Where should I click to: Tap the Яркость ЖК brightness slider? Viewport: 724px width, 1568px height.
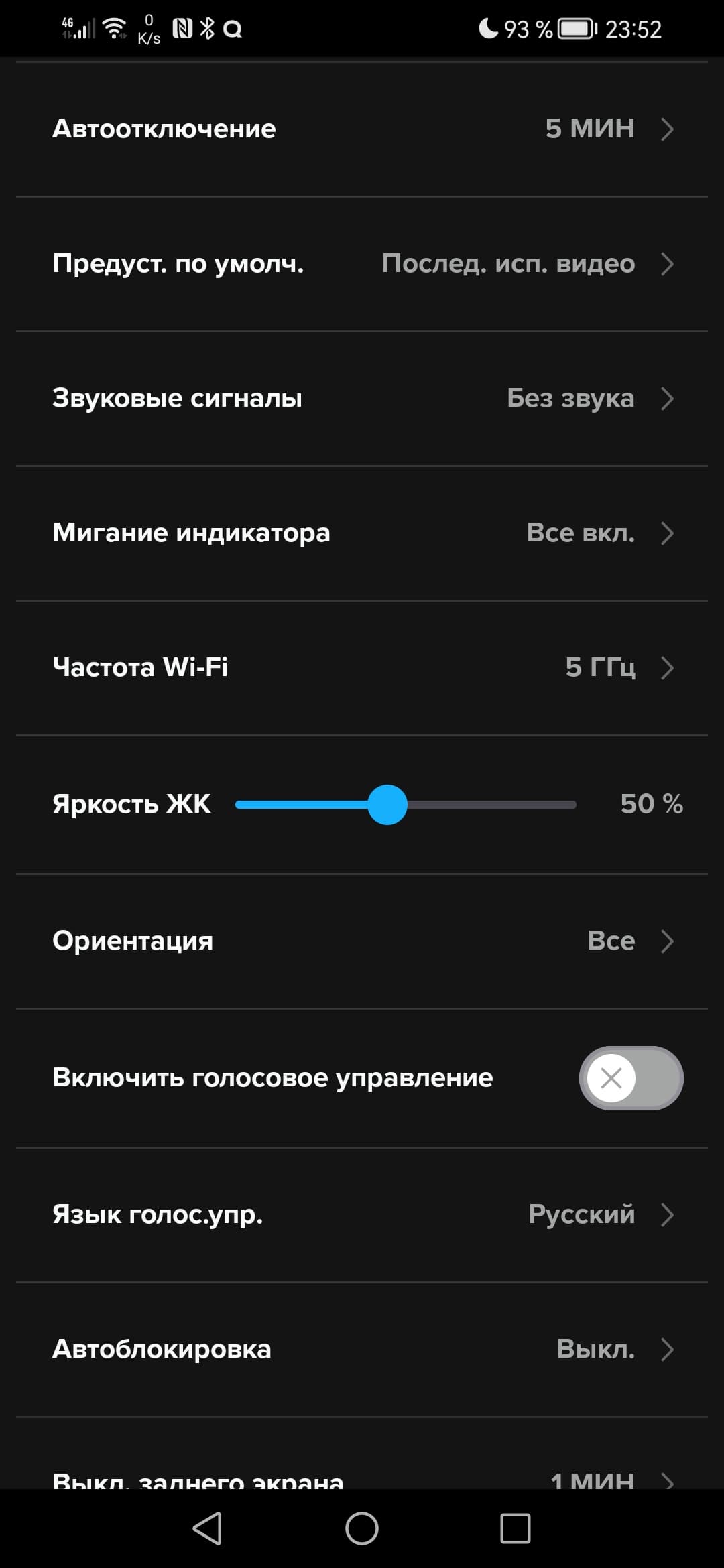coord(387,804)
